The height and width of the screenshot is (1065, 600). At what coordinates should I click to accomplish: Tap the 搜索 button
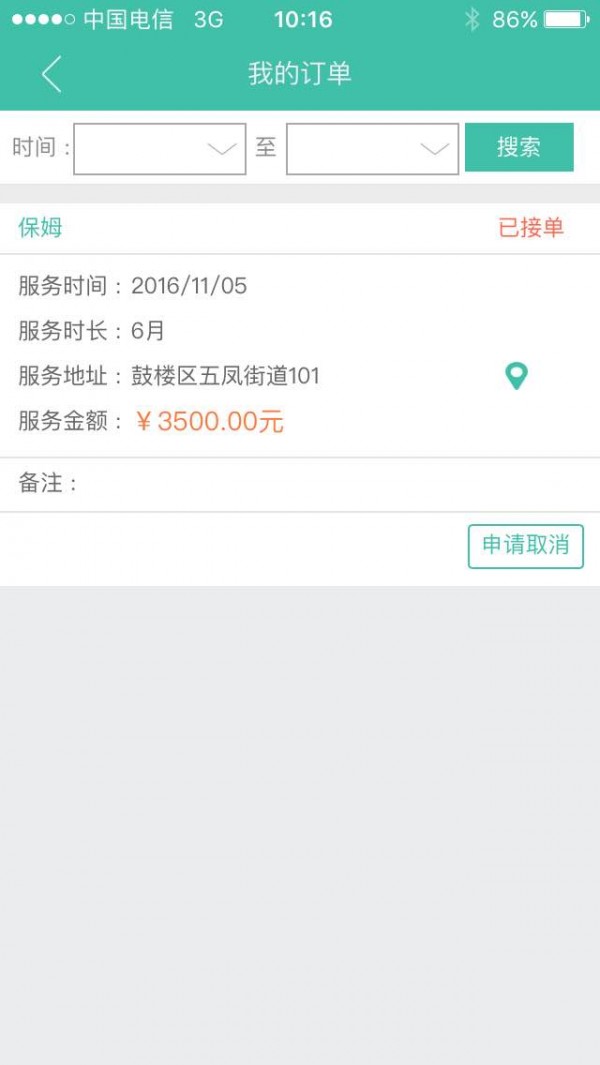coord(519,148)
